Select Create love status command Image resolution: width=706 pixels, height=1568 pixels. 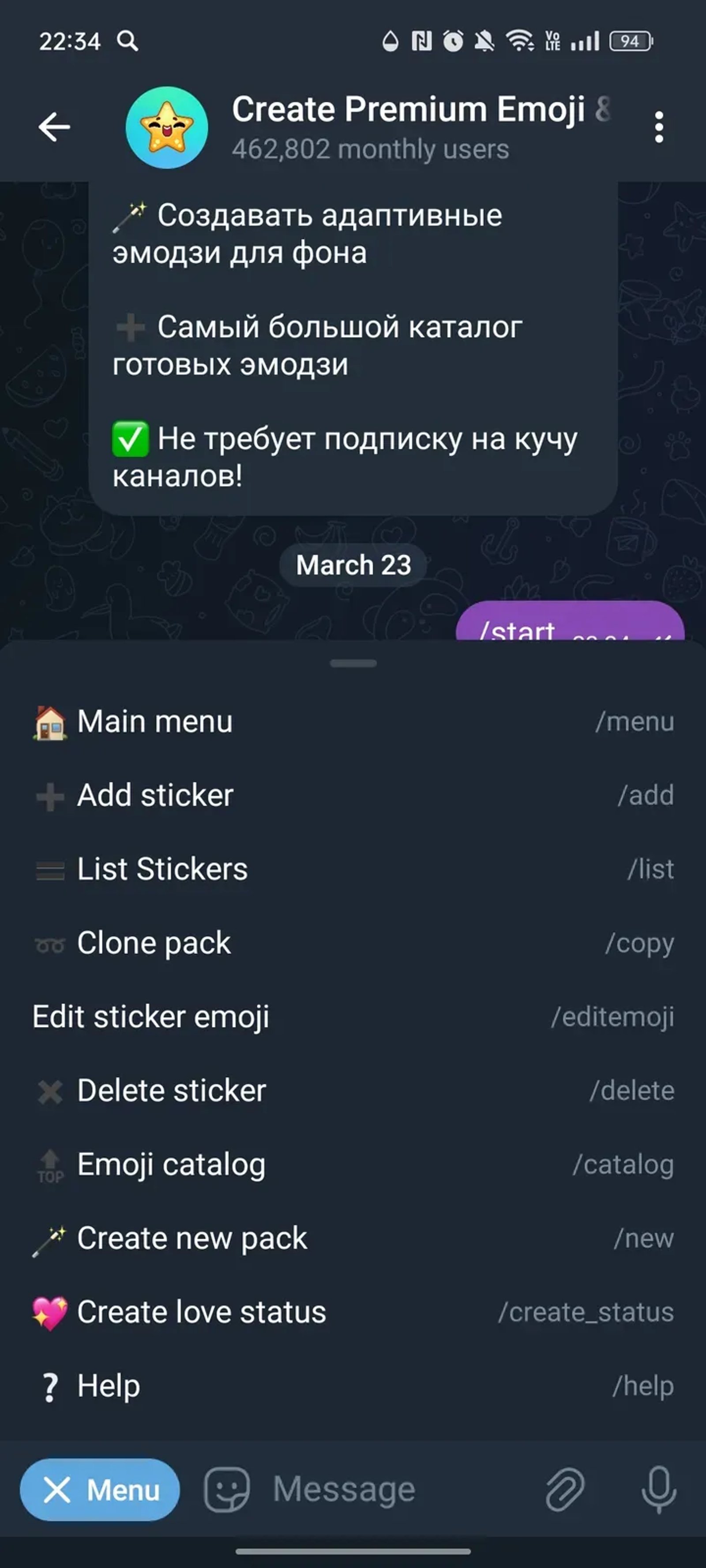[353, 1312]
